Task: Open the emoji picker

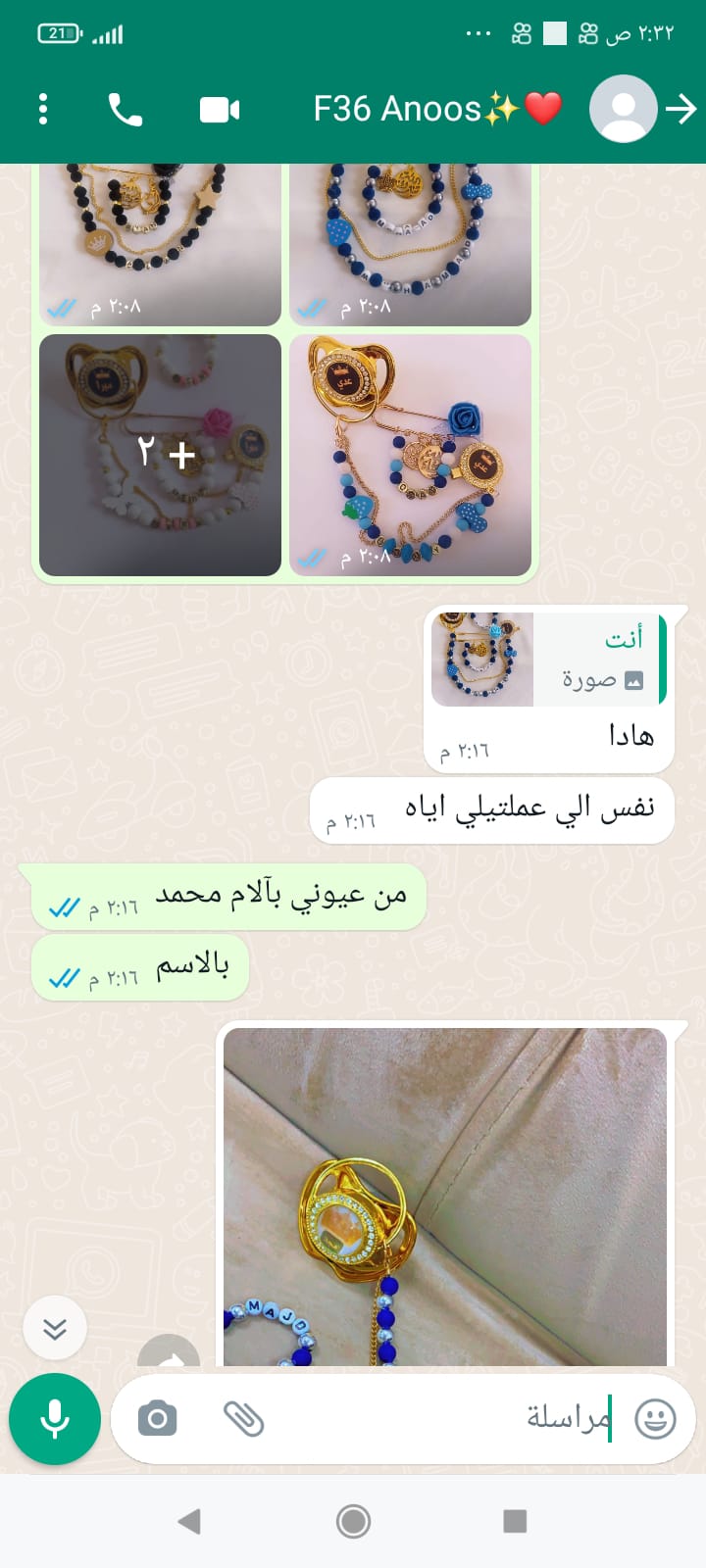Action: [x=655, y=1418]
